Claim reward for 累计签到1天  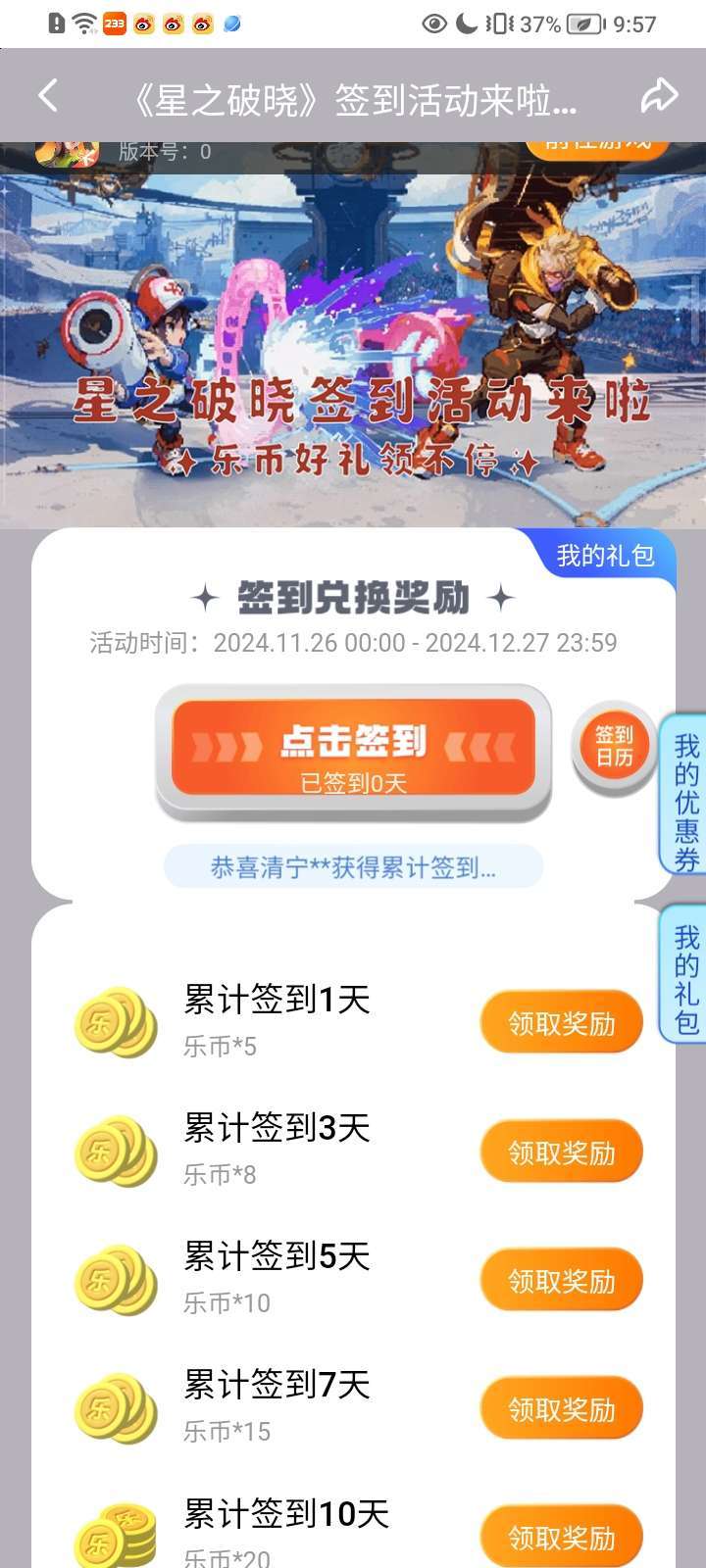pyautogui.click(x=561, y=1024)
